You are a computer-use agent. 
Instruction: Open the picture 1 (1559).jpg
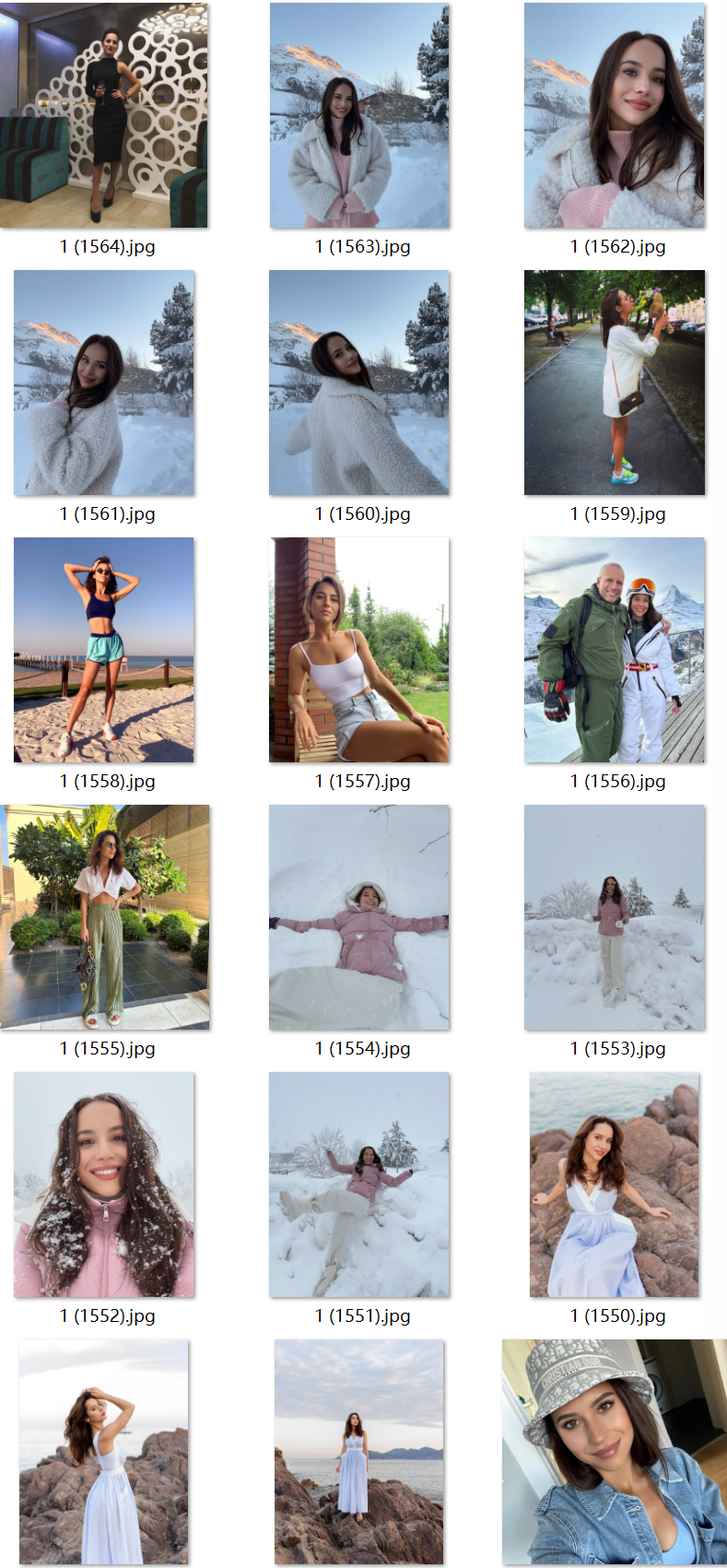tap(615, 383)
